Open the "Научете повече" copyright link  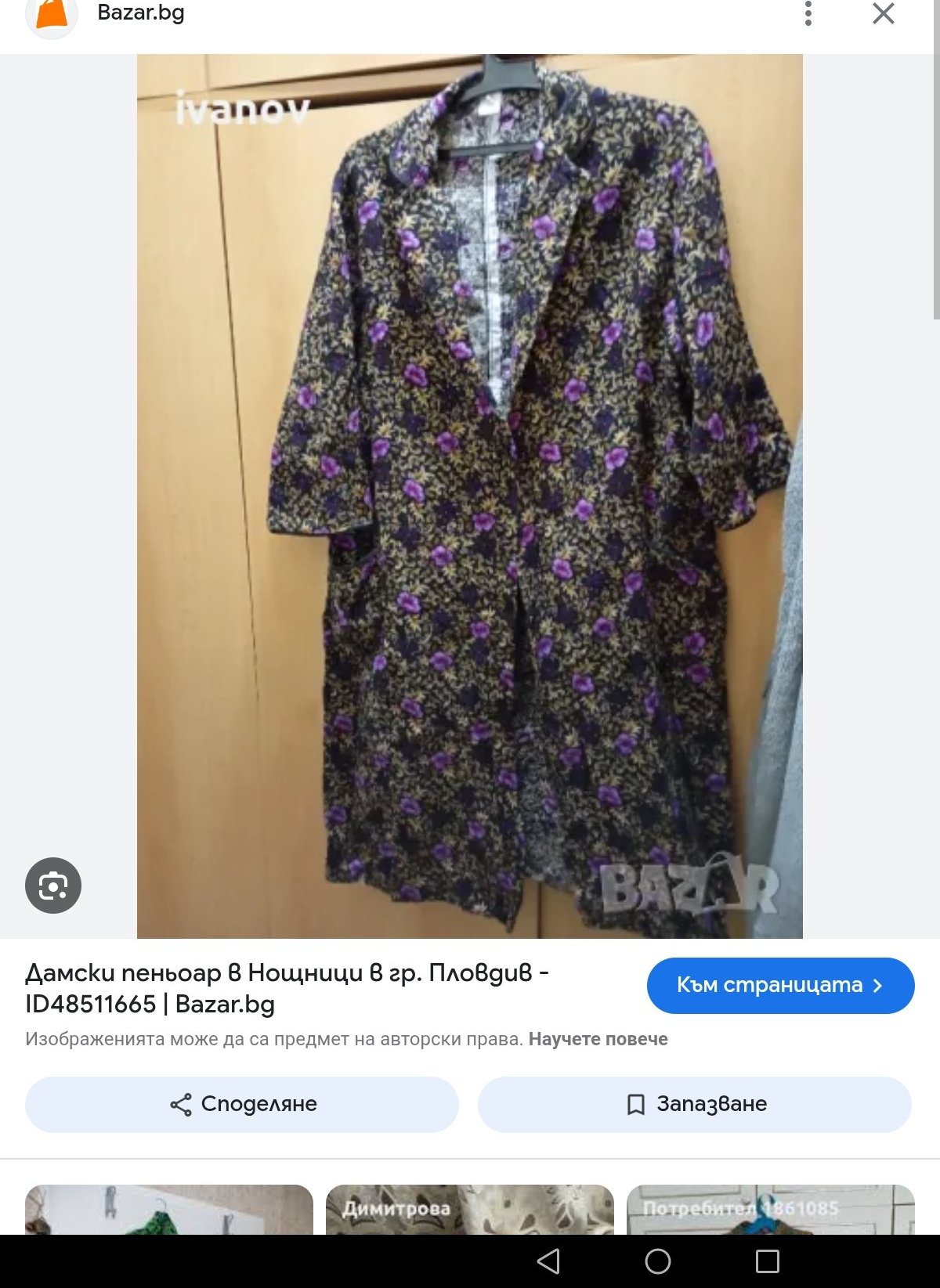(x=598, y=1039)
